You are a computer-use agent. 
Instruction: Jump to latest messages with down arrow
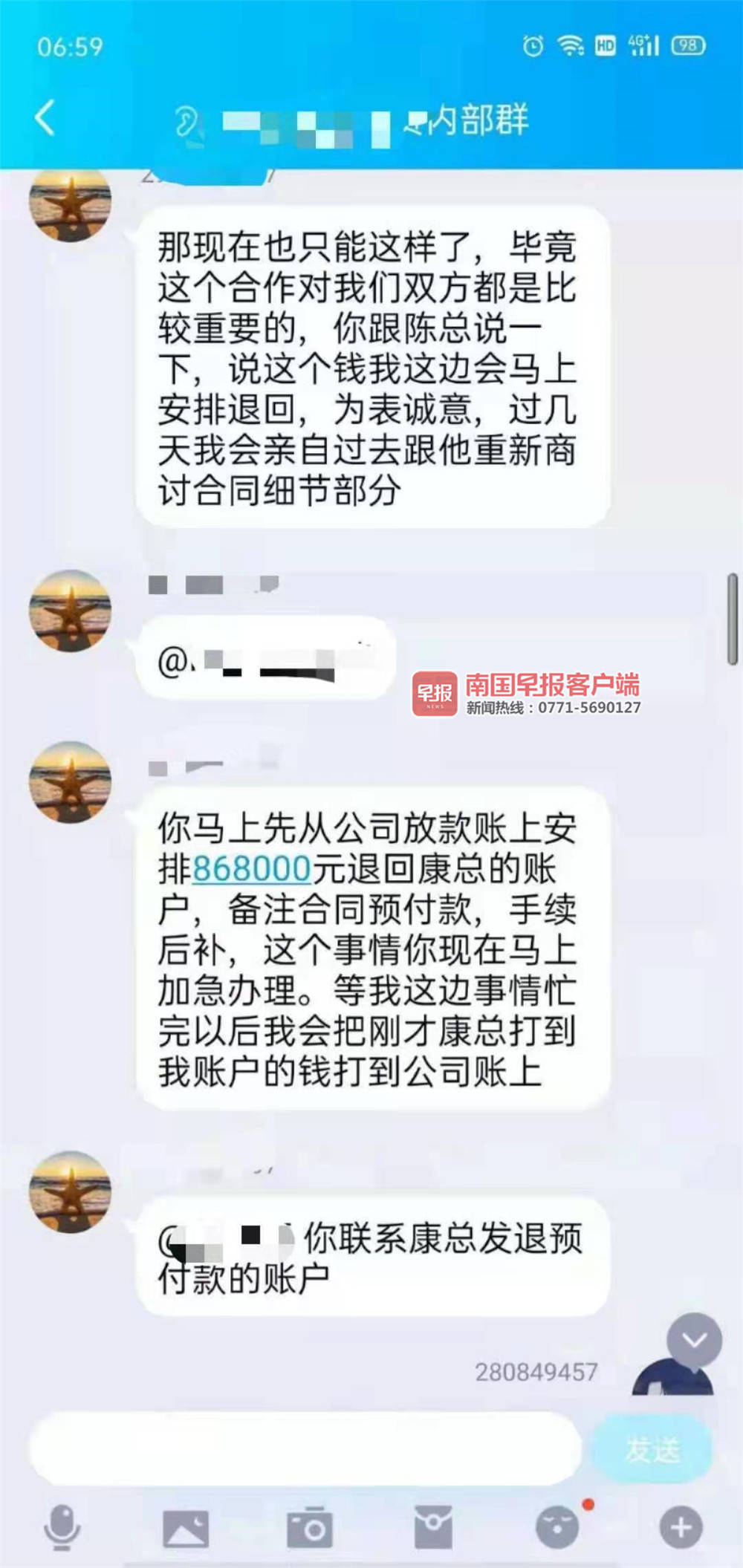694,1340
